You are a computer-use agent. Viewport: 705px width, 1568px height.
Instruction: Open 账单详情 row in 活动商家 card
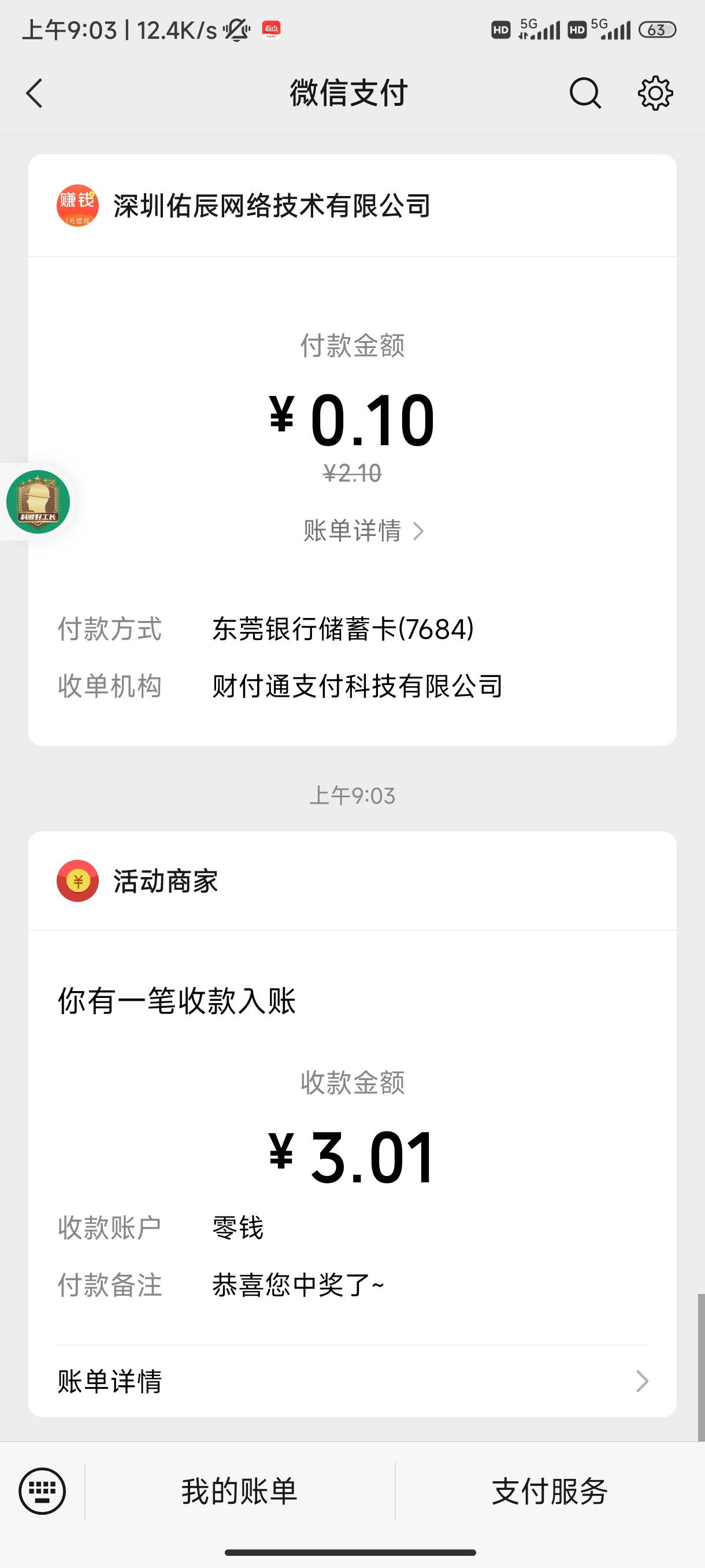[x=352, y=1381]
